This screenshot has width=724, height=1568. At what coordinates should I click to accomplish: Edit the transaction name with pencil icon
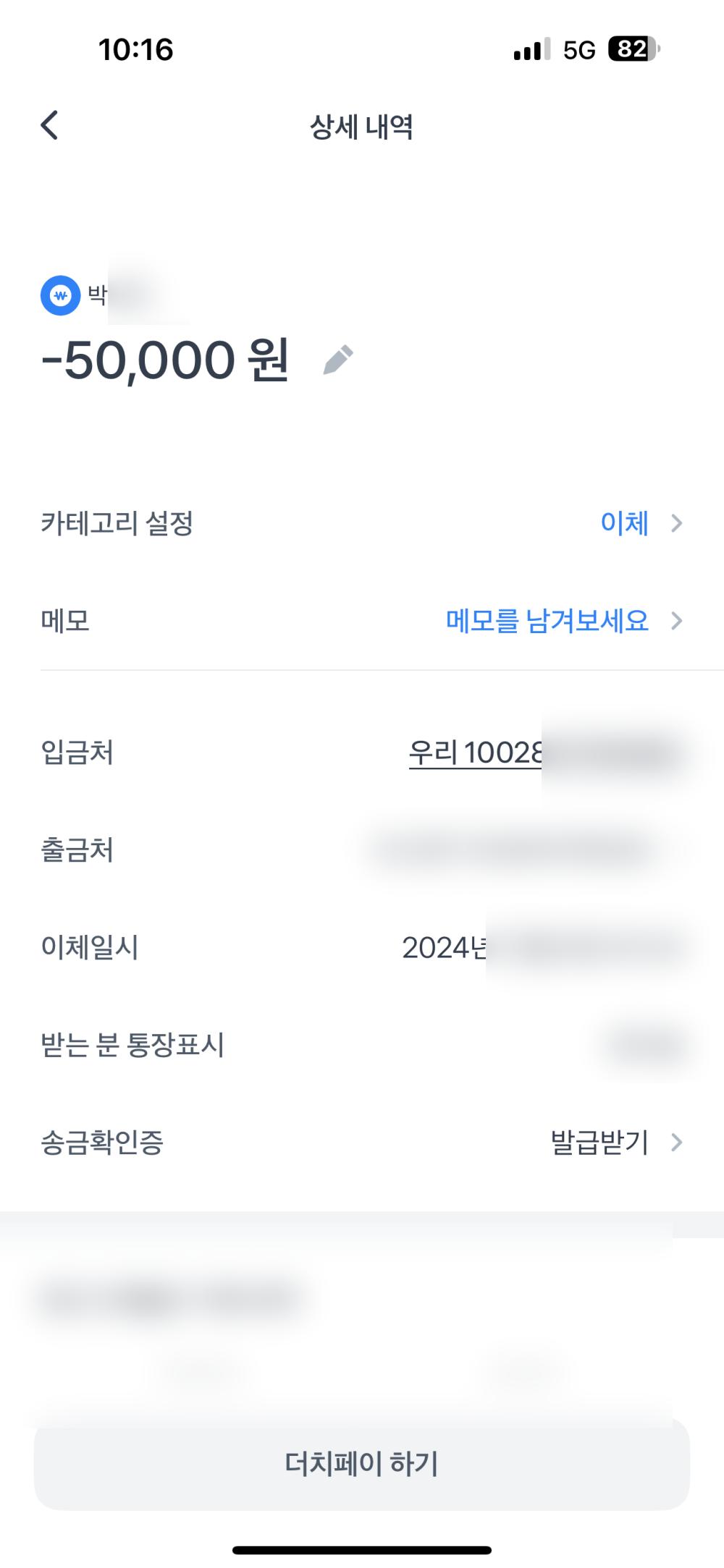coord(338,360)
